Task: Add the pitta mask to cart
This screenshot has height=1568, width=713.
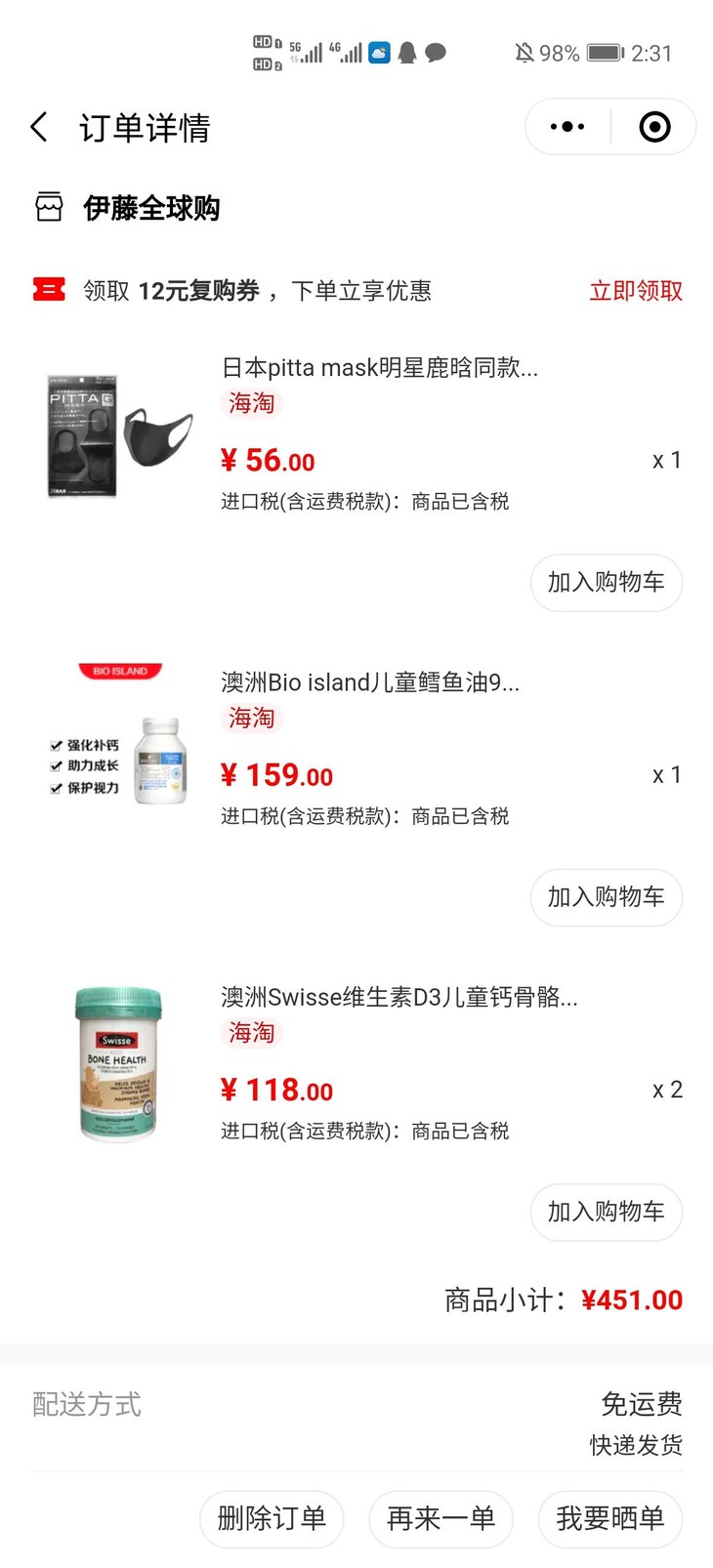Action: click(606, 582)
